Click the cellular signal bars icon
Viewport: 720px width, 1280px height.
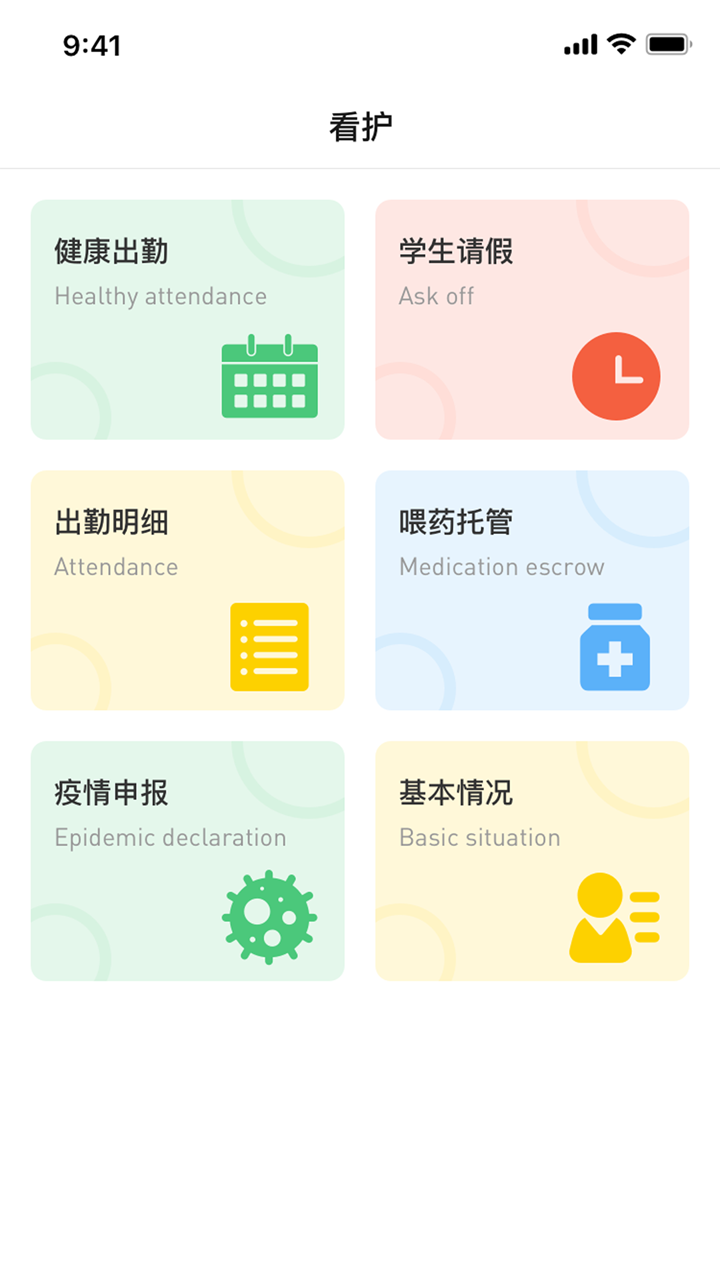(x=581, y=44)
